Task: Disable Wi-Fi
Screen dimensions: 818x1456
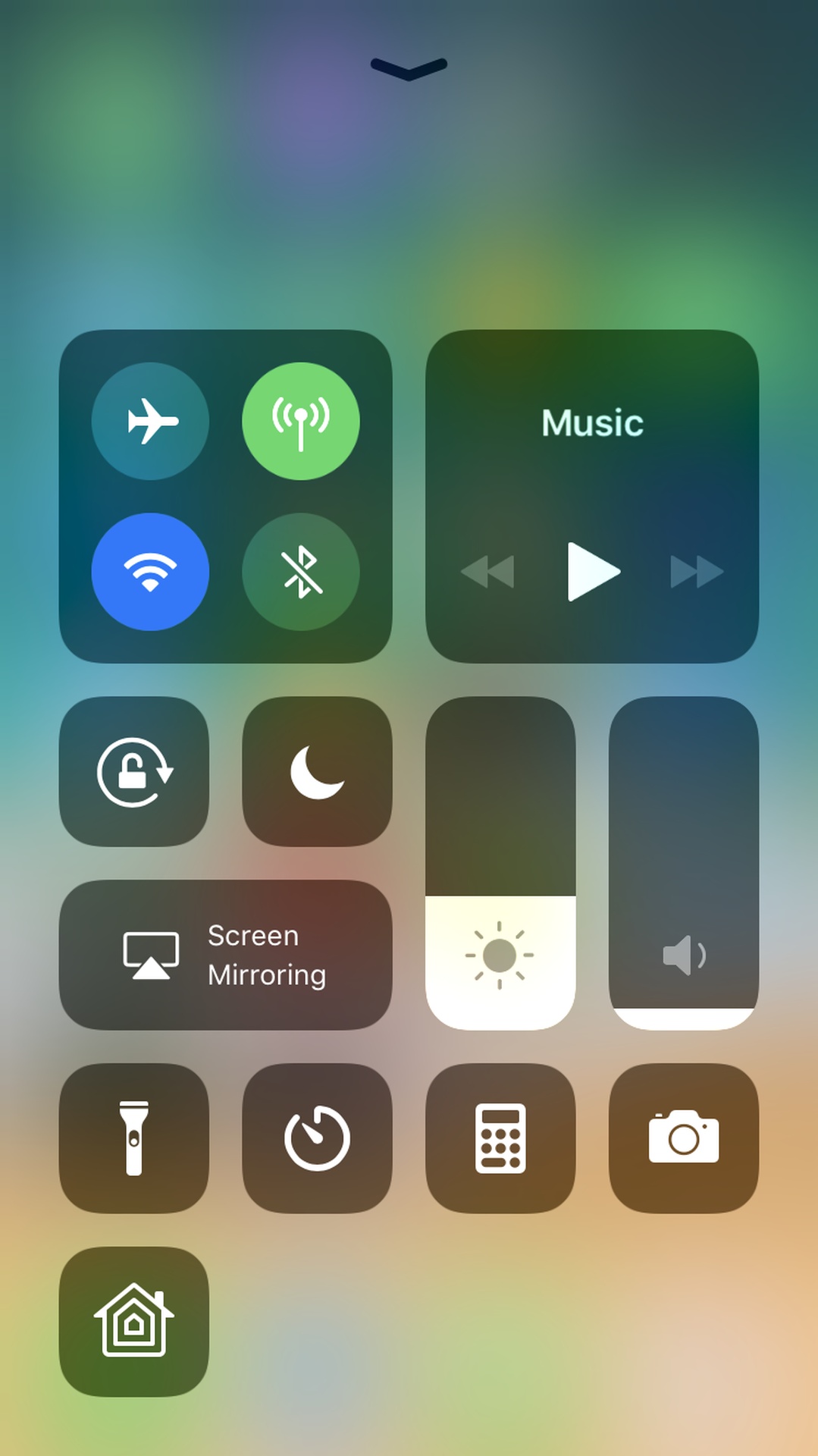Action: click(x=150, y=572)
